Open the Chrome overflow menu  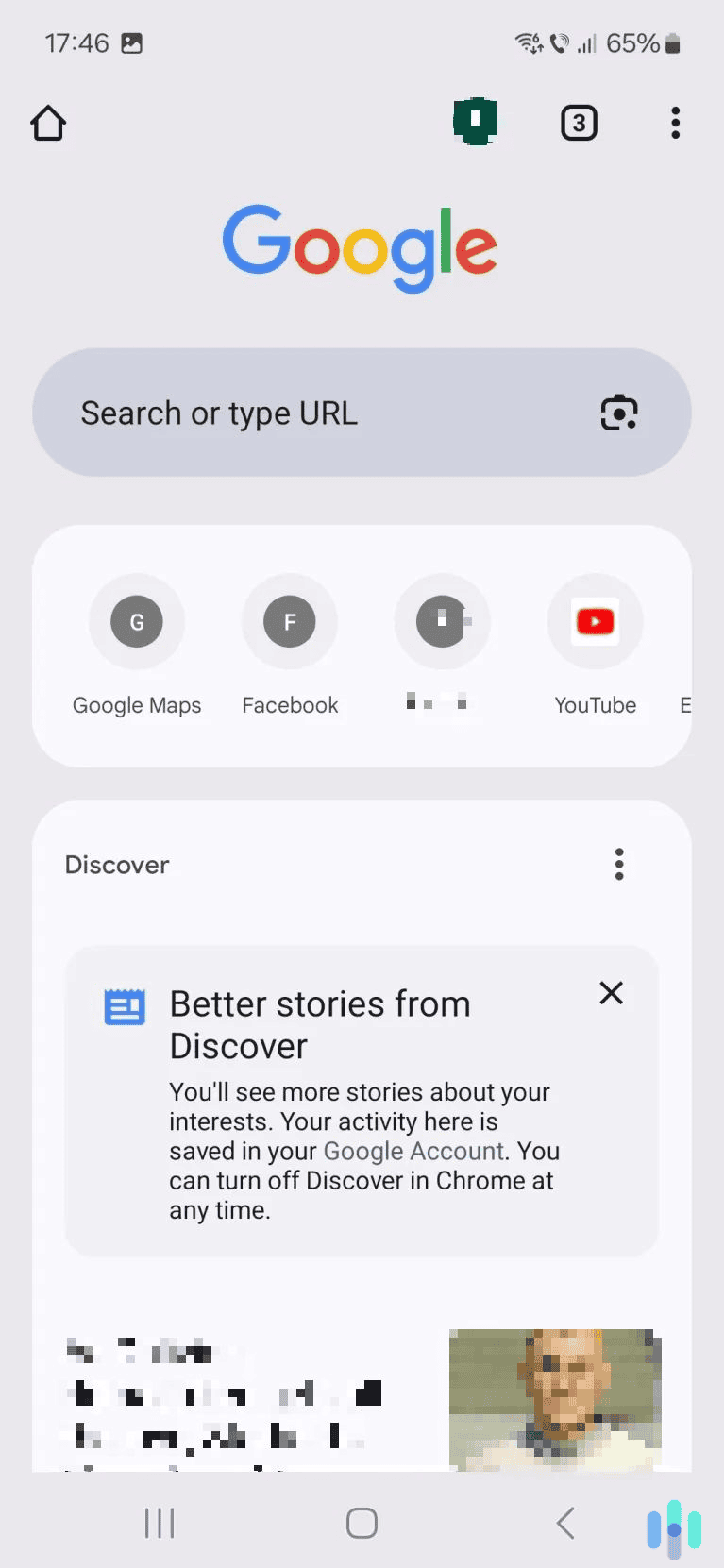(675, 123)
